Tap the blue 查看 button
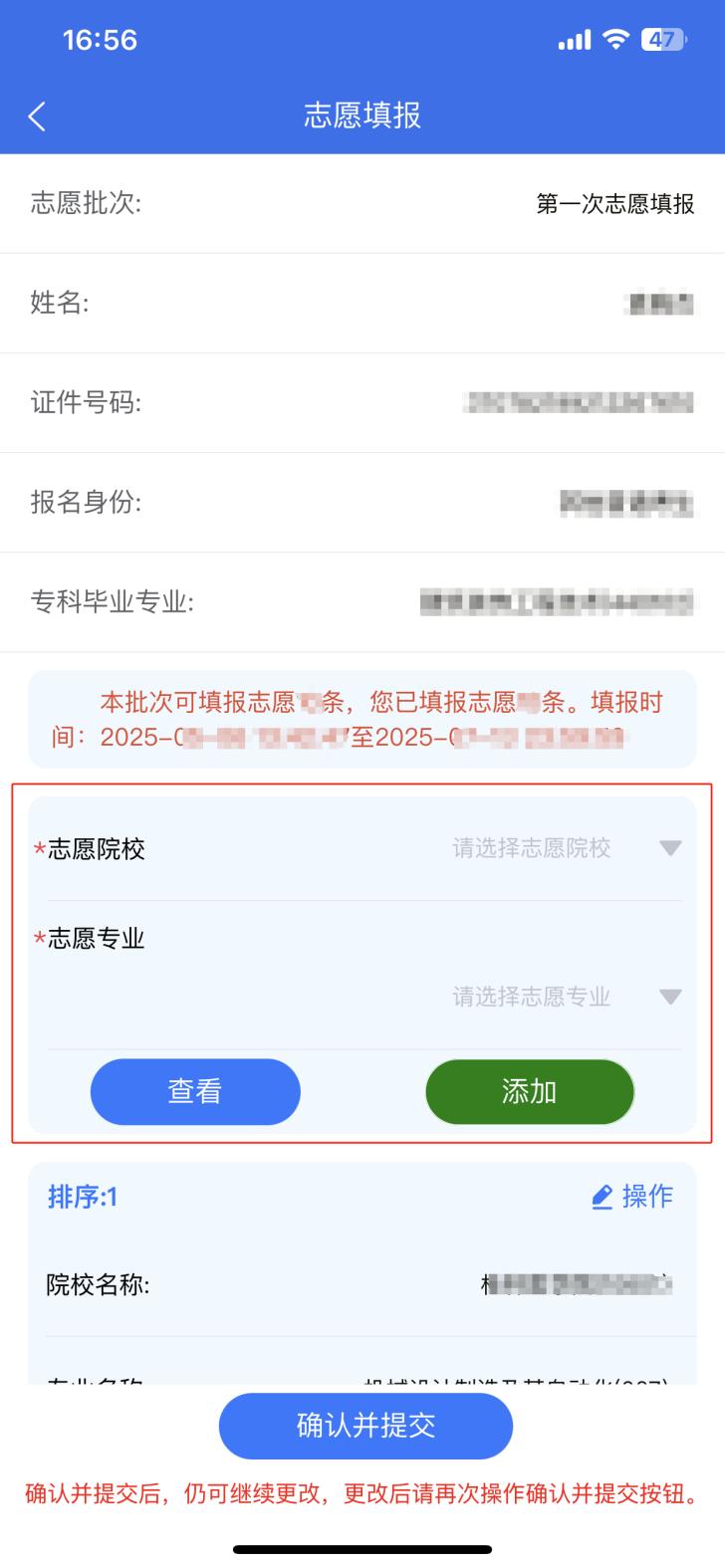The height and width of the screenshot is (1568, 725). click(x=195, y=1092)
